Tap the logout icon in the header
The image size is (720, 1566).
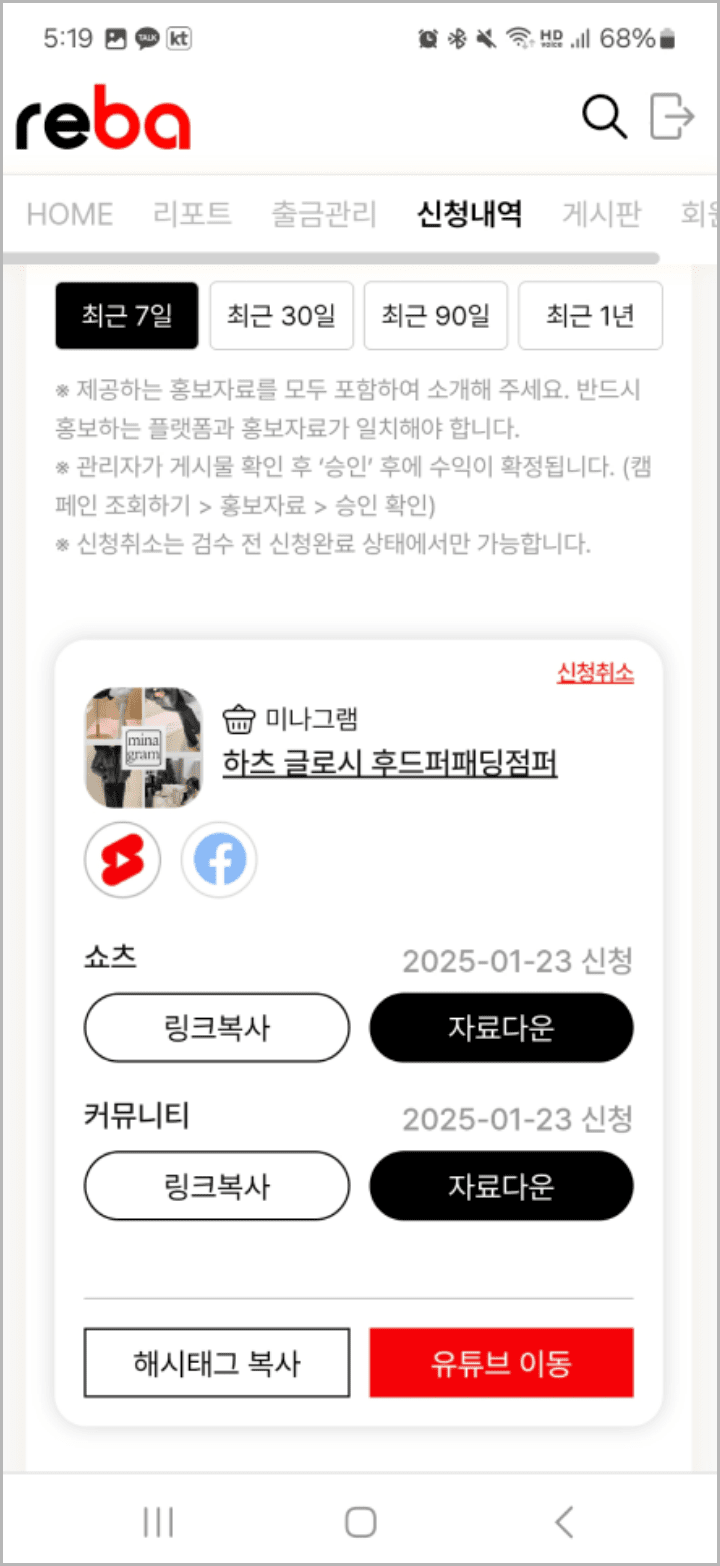pos(671,117)
